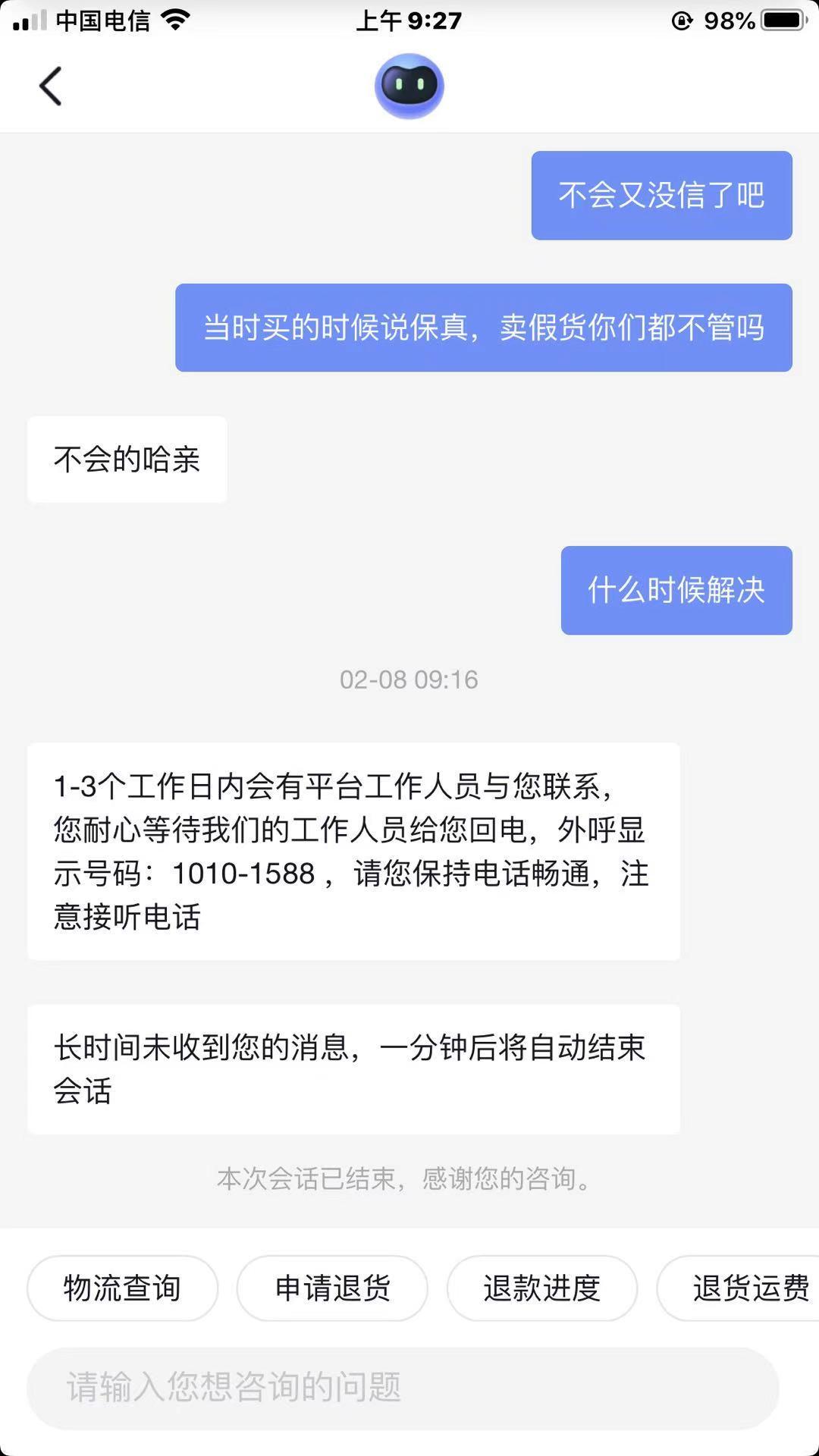Tap the message bubble 不会的哈亲
Viewport: 819px width, 1456px height.
pyautogui.click(x=126, y=459)
